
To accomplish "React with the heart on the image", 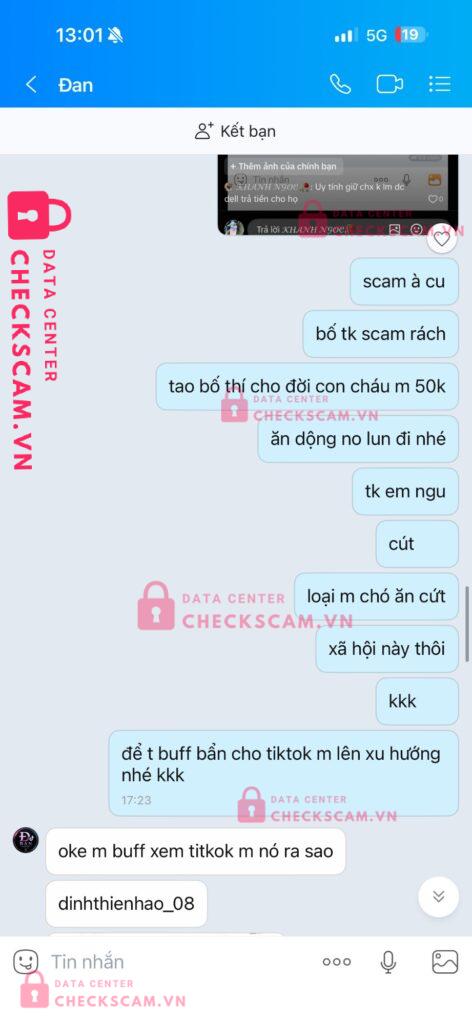I will point(442,239).
